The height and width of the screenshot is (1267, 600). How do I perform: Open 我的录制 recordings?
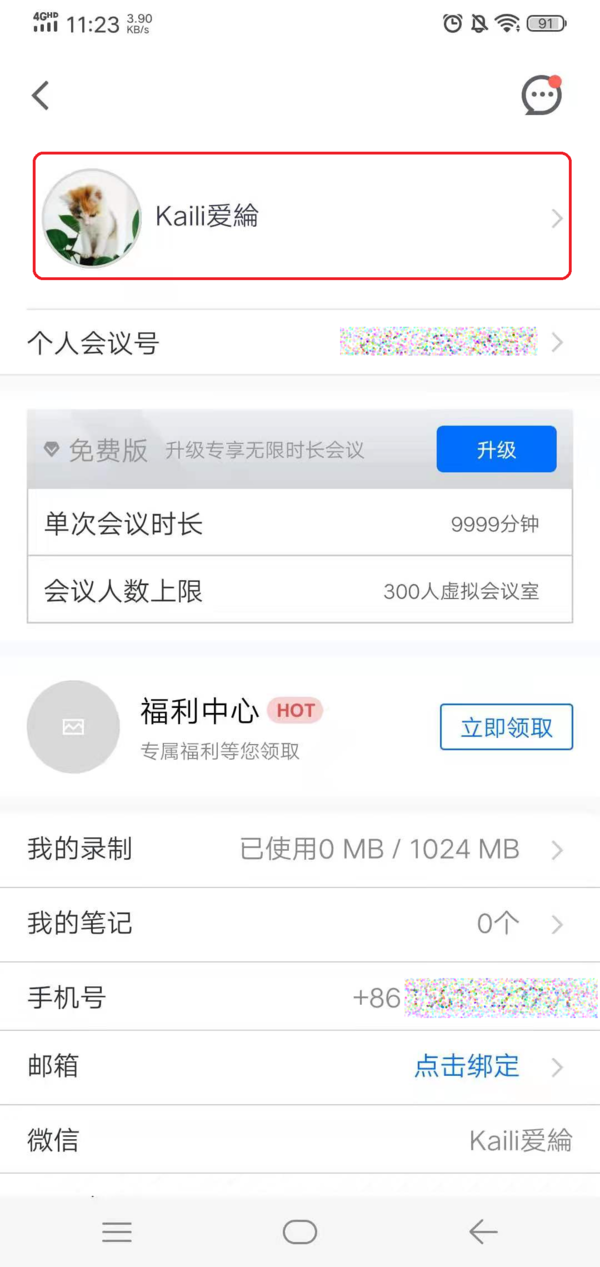pos(300,850)
